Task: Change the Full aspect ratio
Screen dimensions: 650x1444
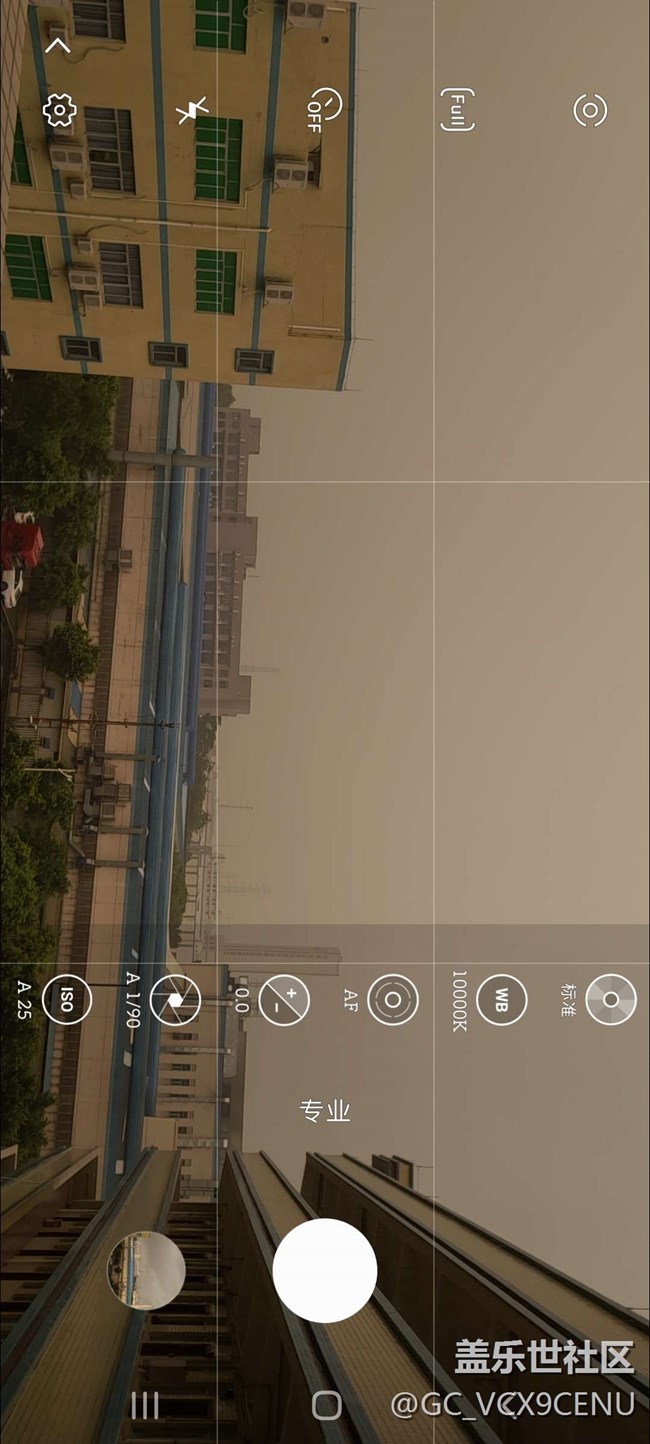Action: point(457,110)
